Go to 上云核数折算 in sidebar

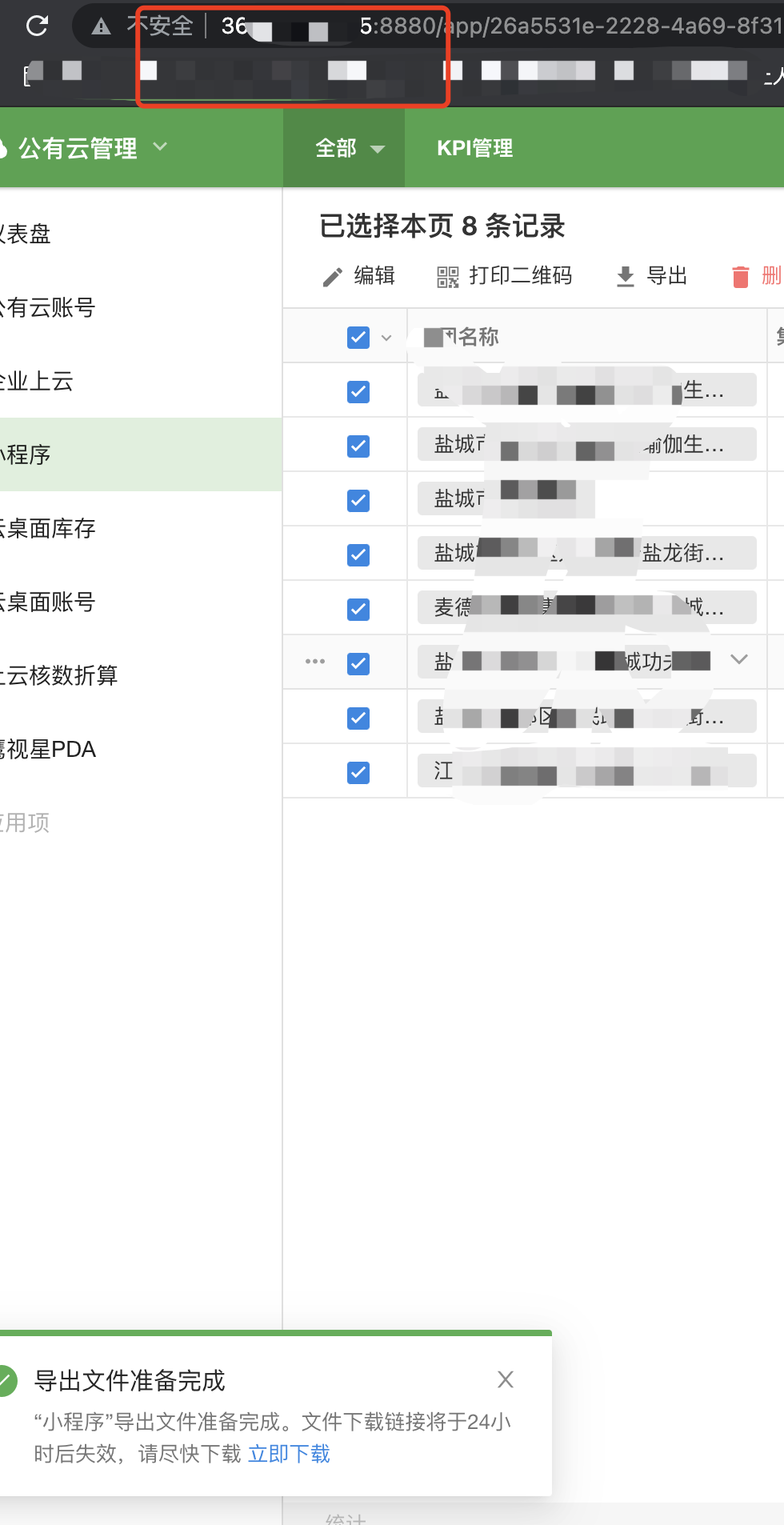click(x=60, y=675)
